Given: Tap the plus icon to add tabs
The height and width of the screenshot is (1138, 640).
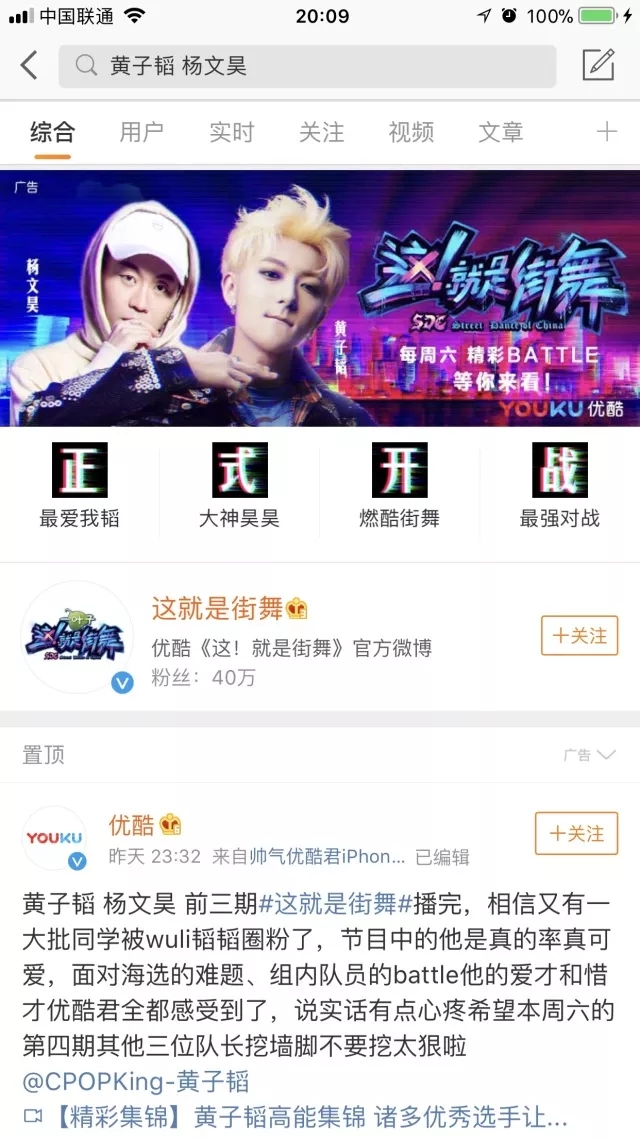Looking at the screenshot, I should 607,132.
